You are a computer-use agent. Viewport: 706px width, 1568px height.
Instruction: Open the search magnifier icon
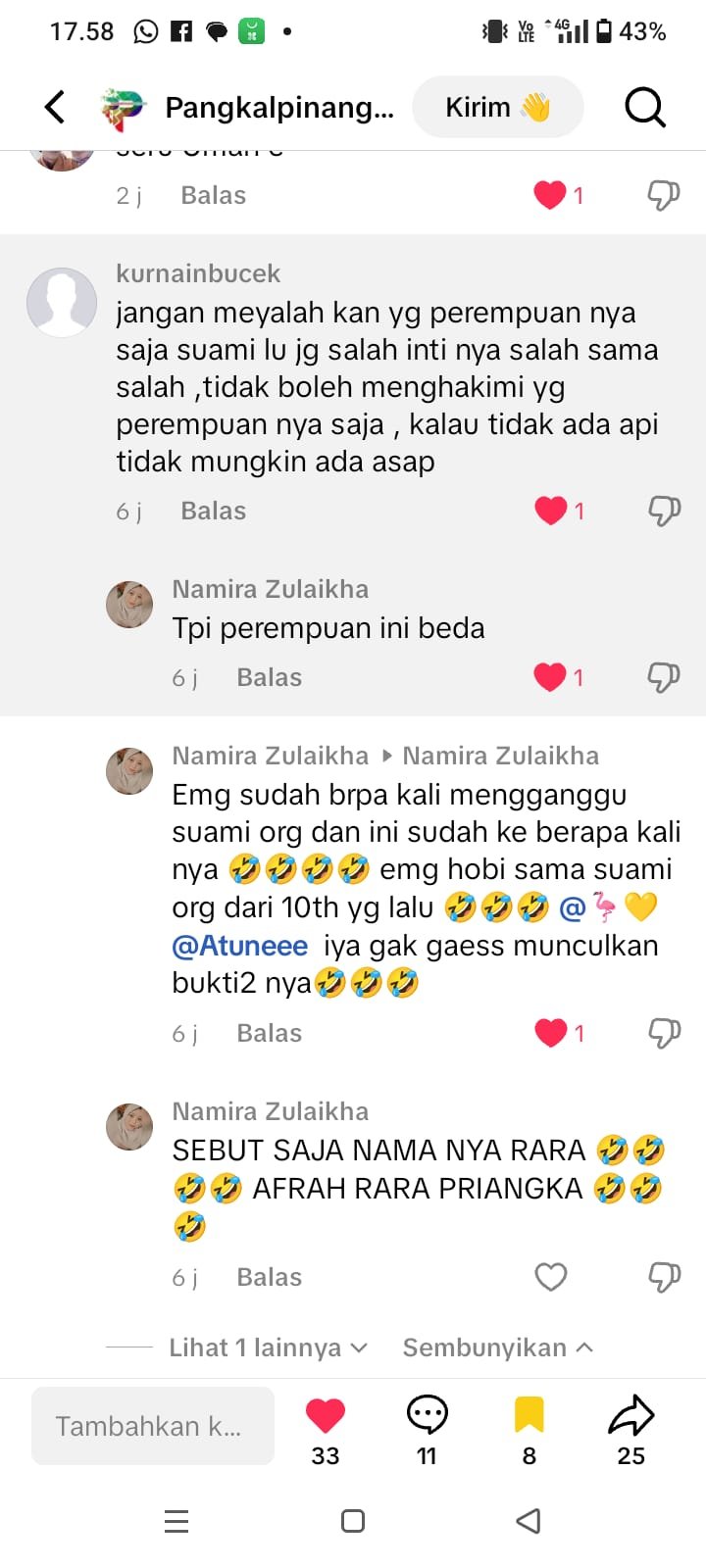click(x=645, y=107)
